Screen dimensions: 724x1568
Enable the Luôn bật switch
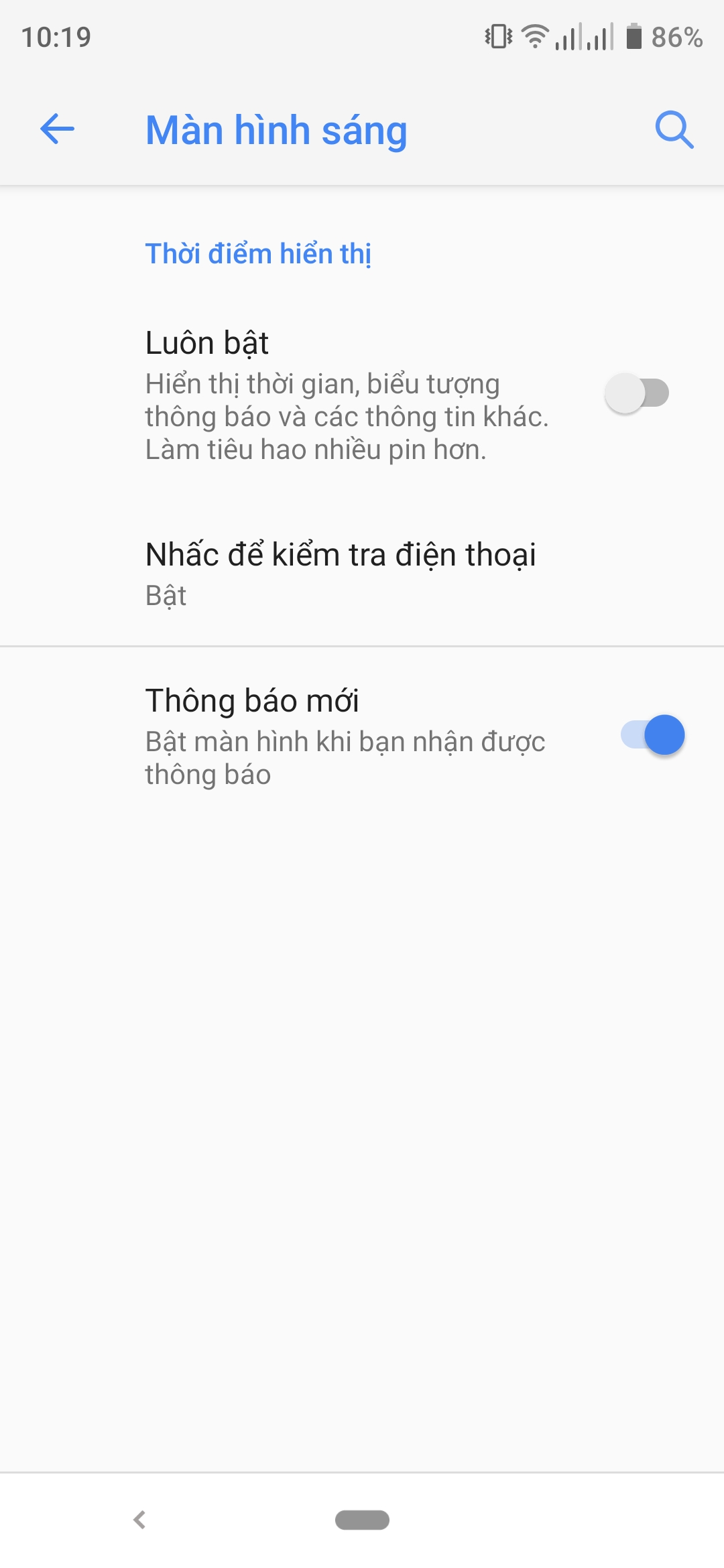point(637,393)
